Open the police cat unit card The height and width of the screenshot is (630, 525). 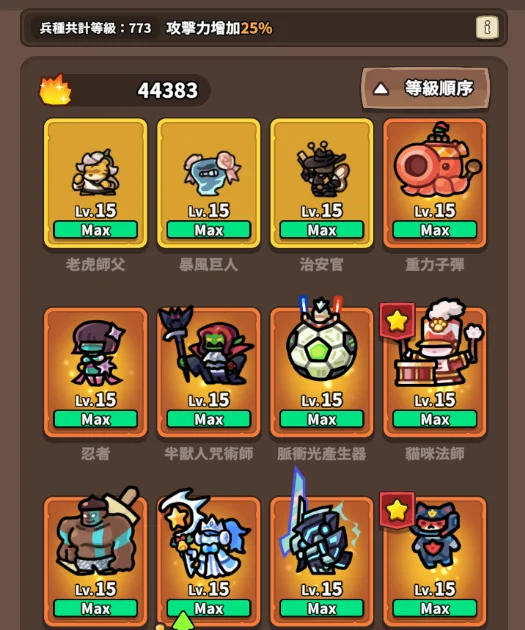[x=435, y=562]
